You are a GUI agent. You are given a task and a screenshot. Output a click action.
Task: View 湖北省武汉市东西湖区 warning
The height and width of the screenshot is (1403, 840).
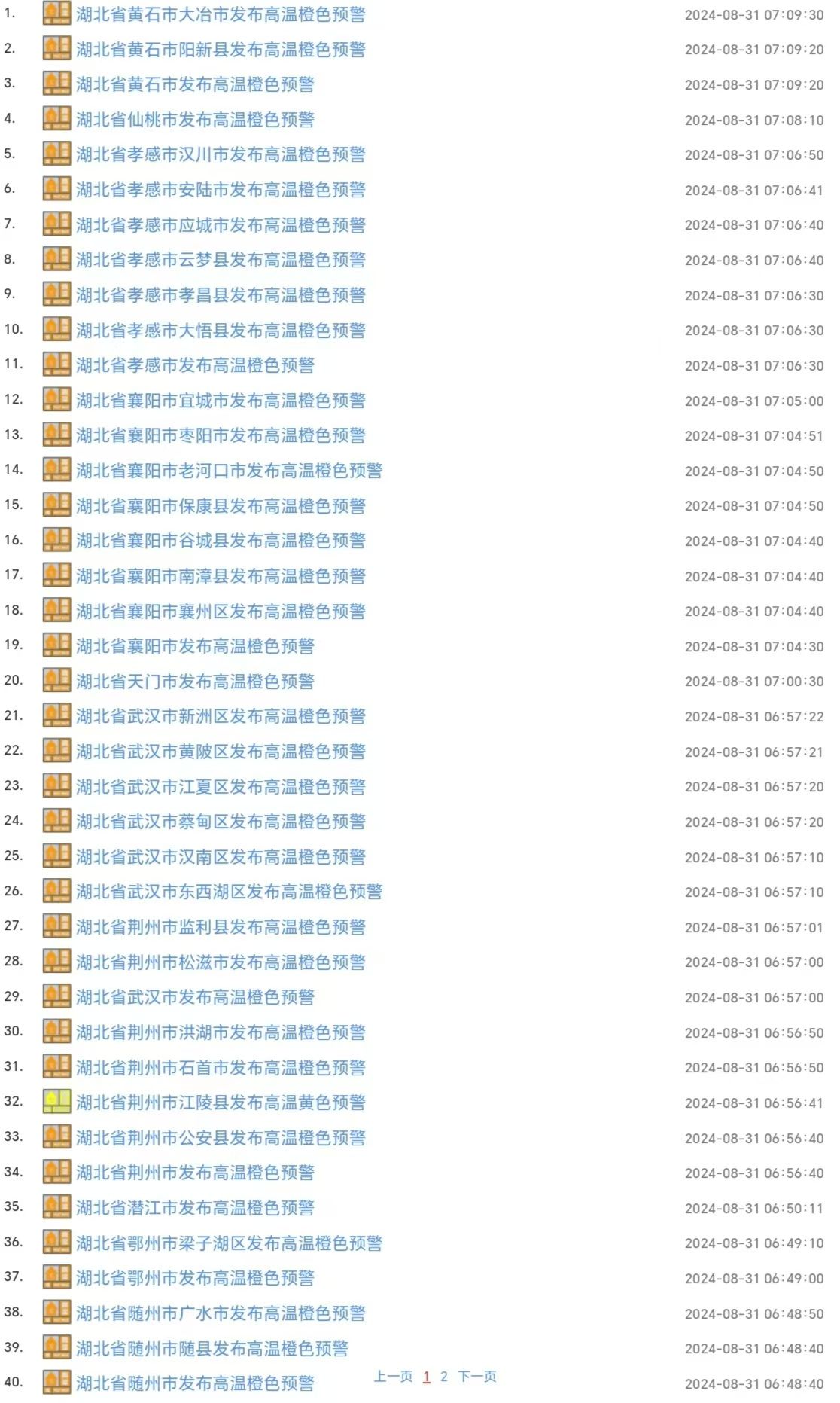pos(229,892)
